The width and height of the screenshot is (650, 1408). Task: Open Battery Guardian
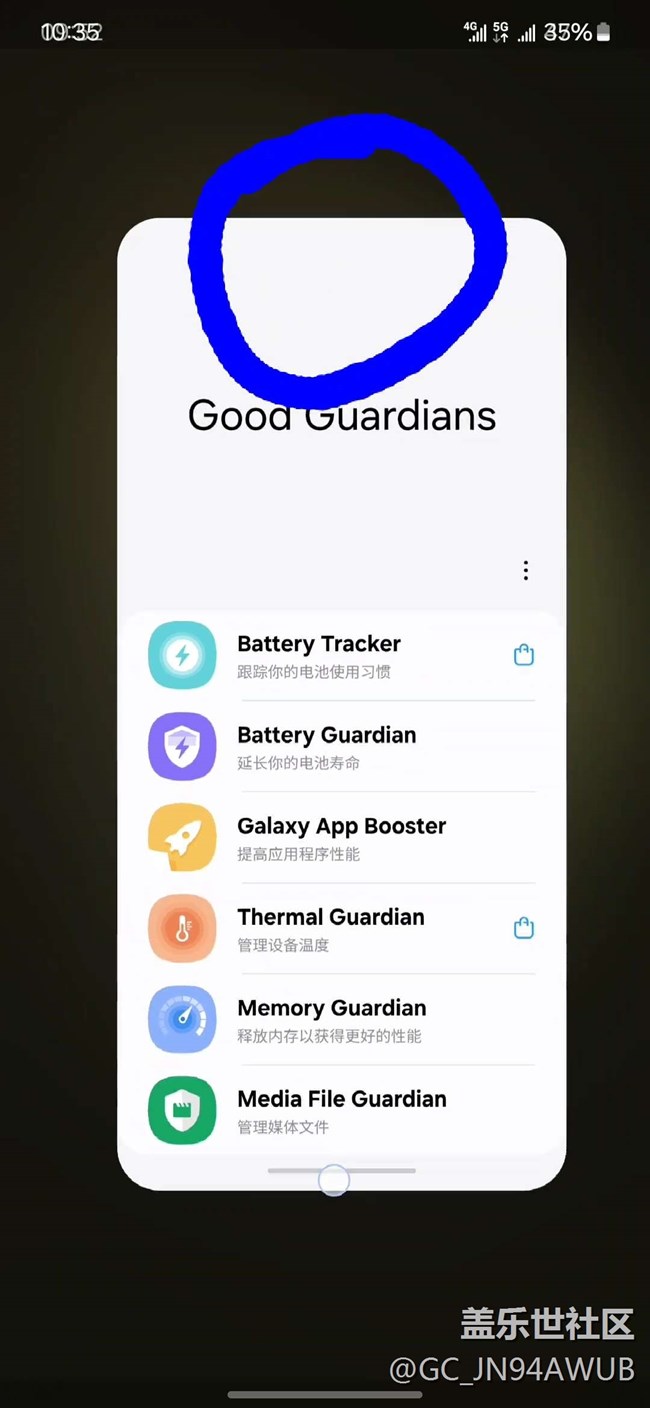click(x=326, y=746)
